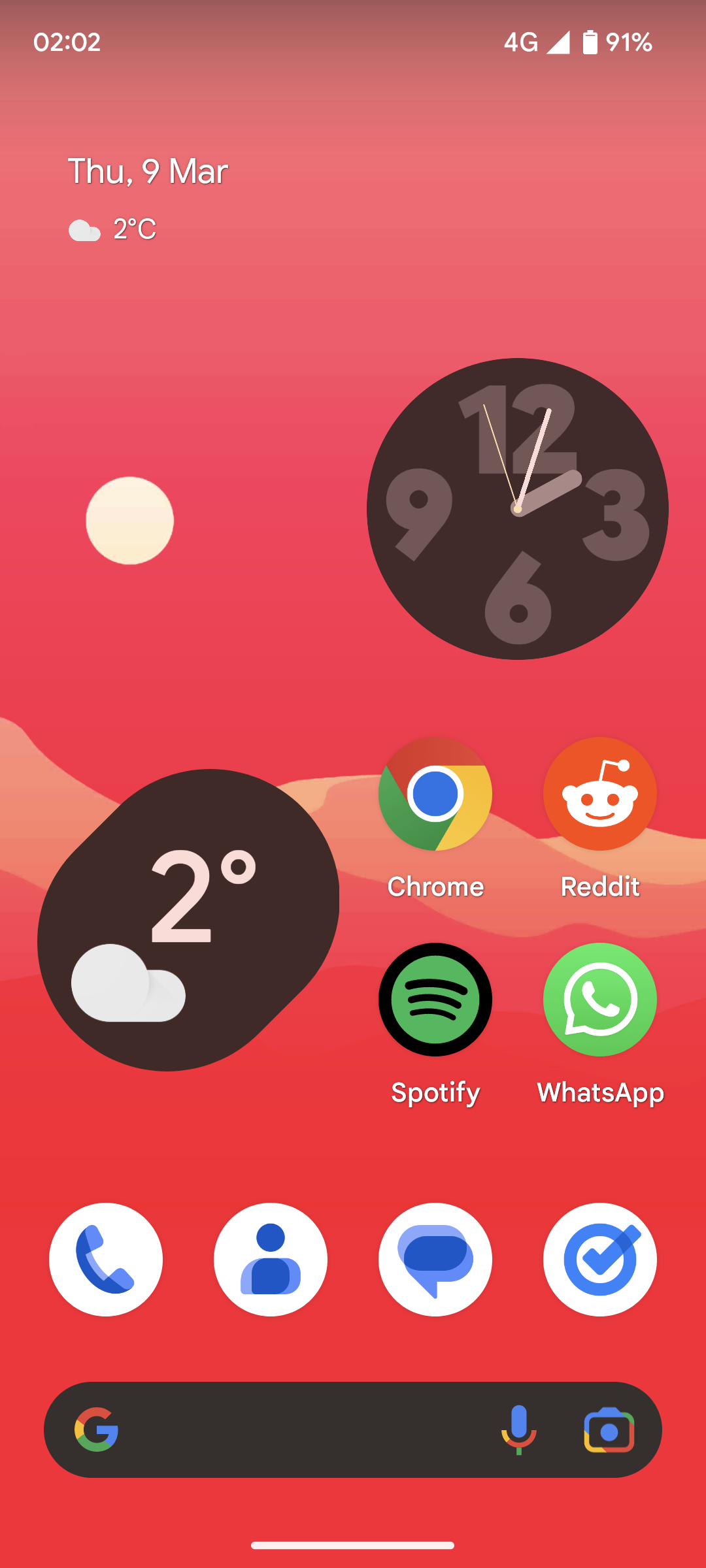Tap the Thu, 9 Mar date widget
The image size is (706, 1568).
[x=148, y=172]
